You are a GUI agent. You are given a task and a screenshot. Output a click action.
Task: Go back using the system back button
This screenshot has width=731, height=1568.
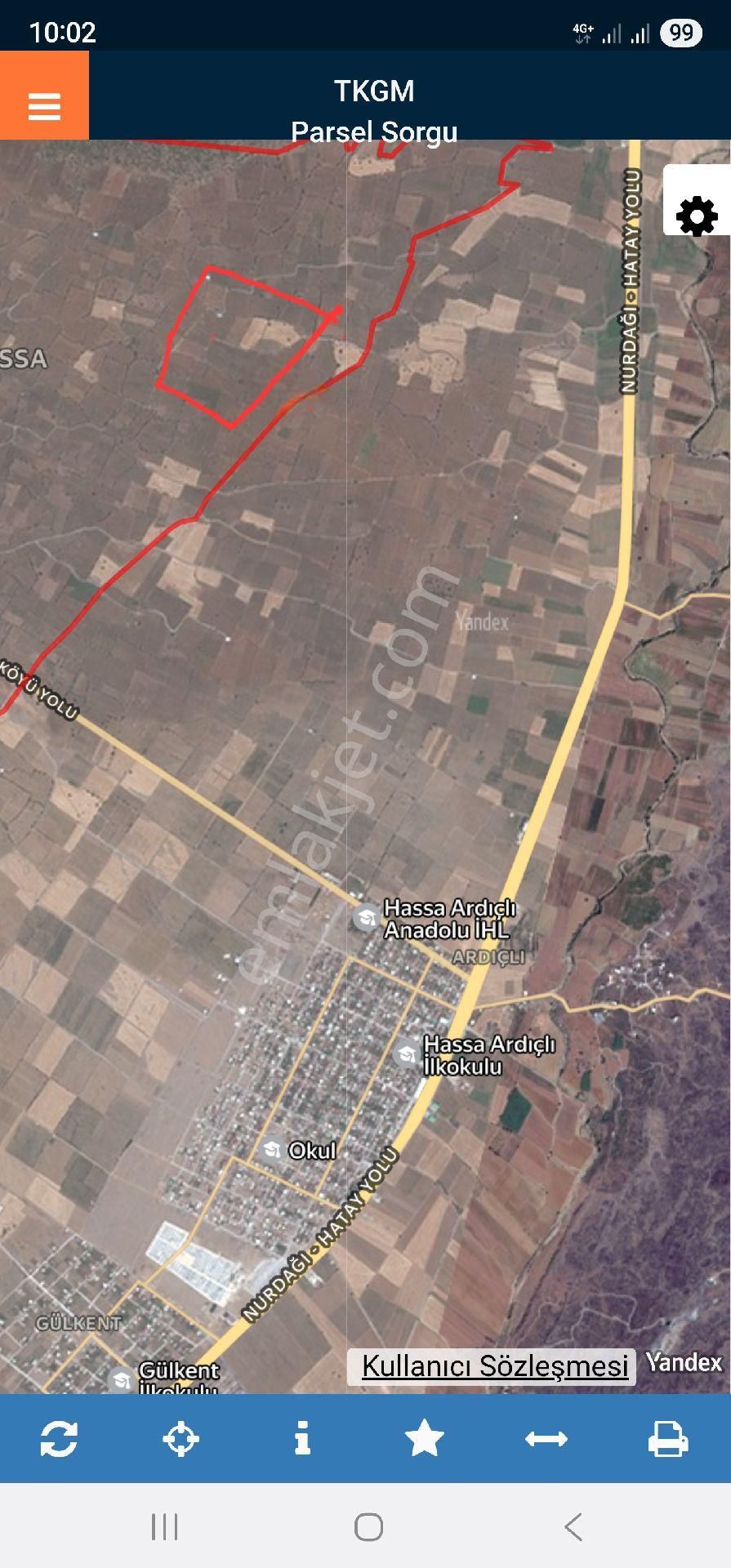coord(573,1526)
